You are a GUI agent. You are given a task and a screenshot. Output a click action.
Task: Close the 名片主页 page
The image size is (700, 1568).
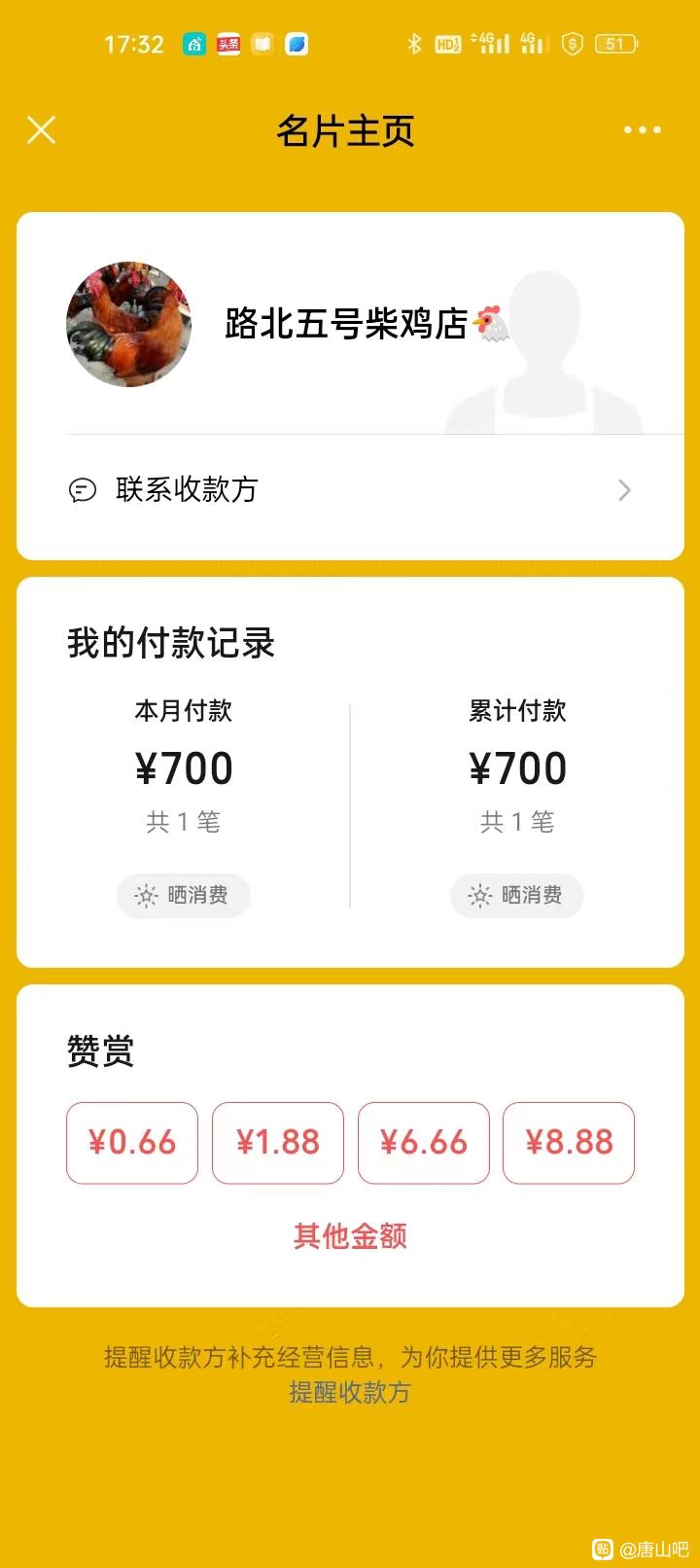tap(41, 129)
